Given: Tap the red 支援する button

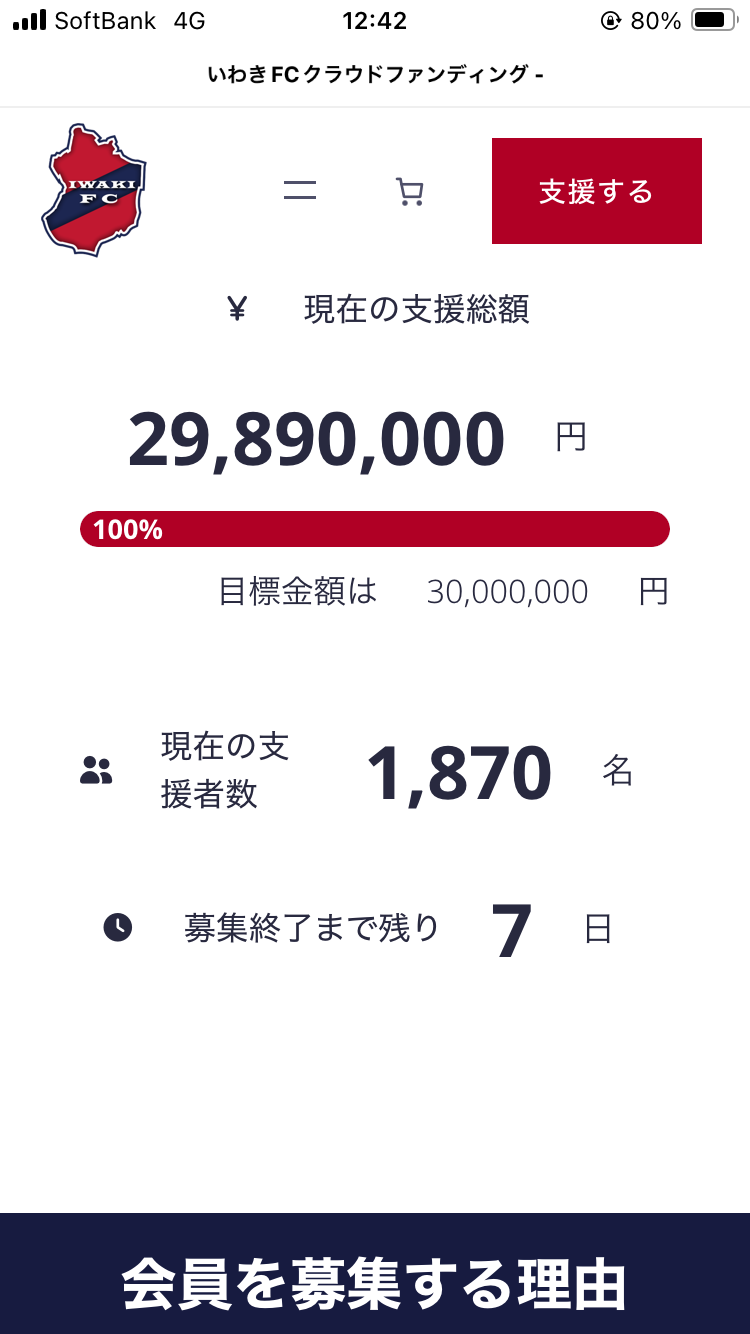Looking at the screenshot, I should click(597, 191).
